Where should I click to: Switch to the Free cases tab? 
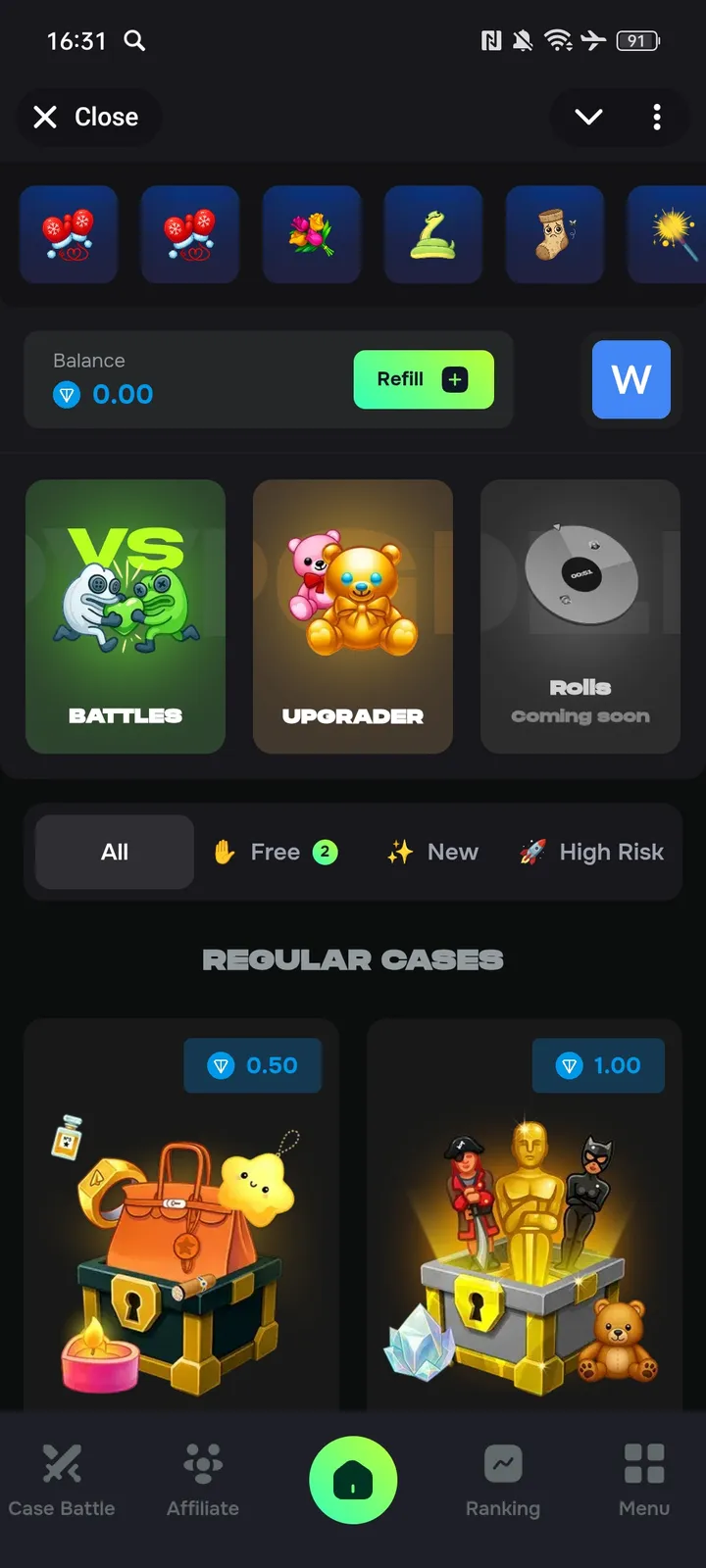pos(276,852)
